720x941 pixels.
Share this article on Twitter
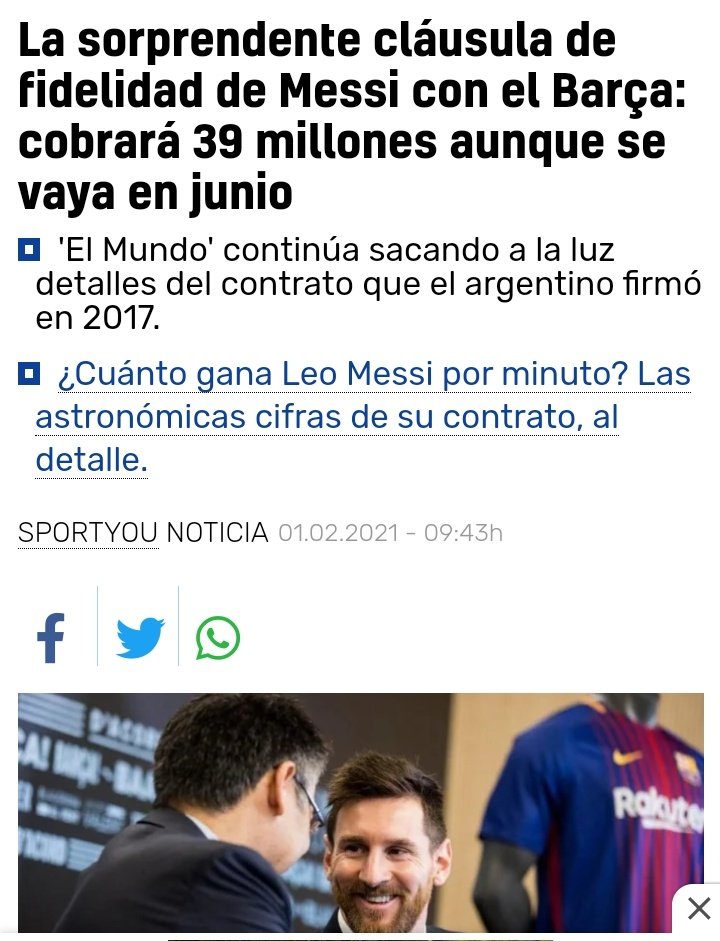[x=139, y=638]
